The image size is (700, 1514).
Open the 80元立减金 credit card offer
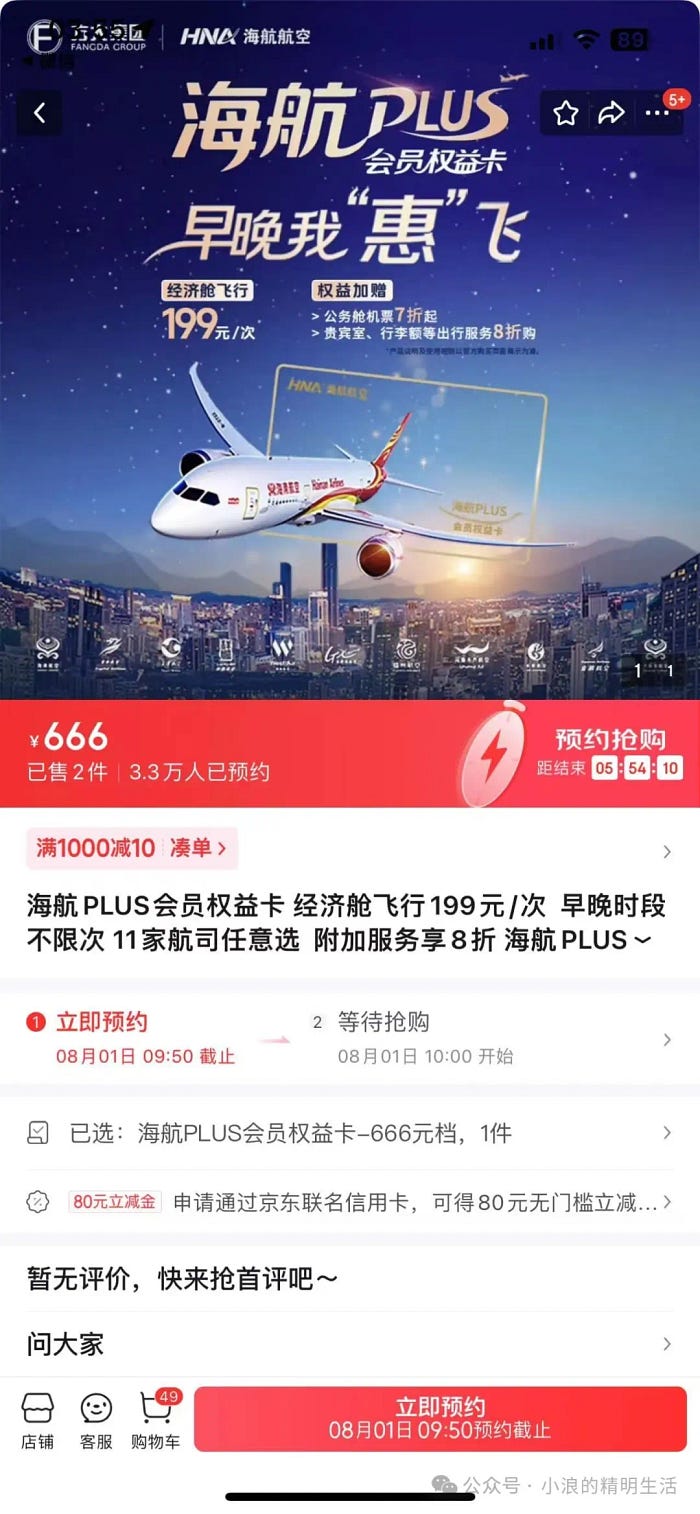(x=350, y=1202)
